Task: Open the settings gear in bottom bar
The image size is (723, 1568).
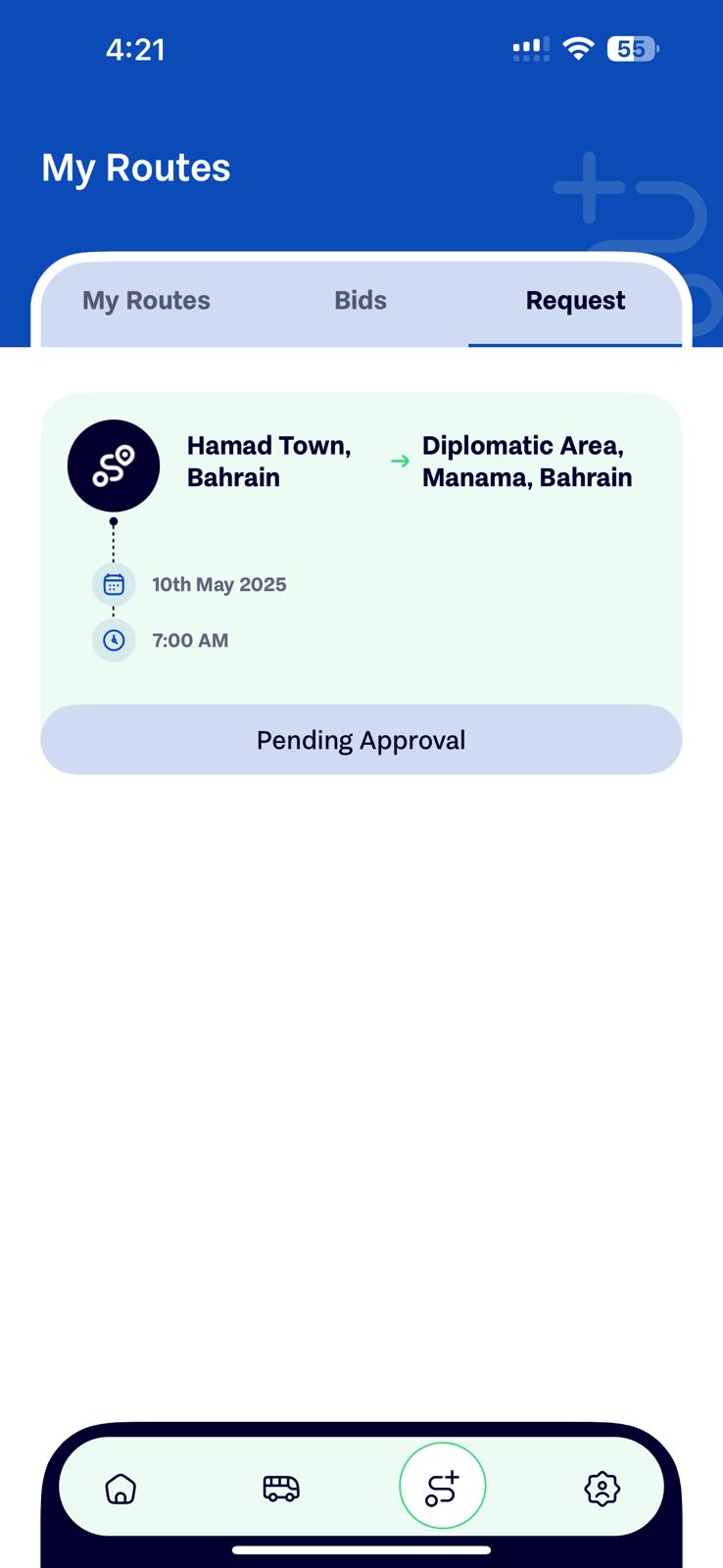Action: click(602, 1488)
